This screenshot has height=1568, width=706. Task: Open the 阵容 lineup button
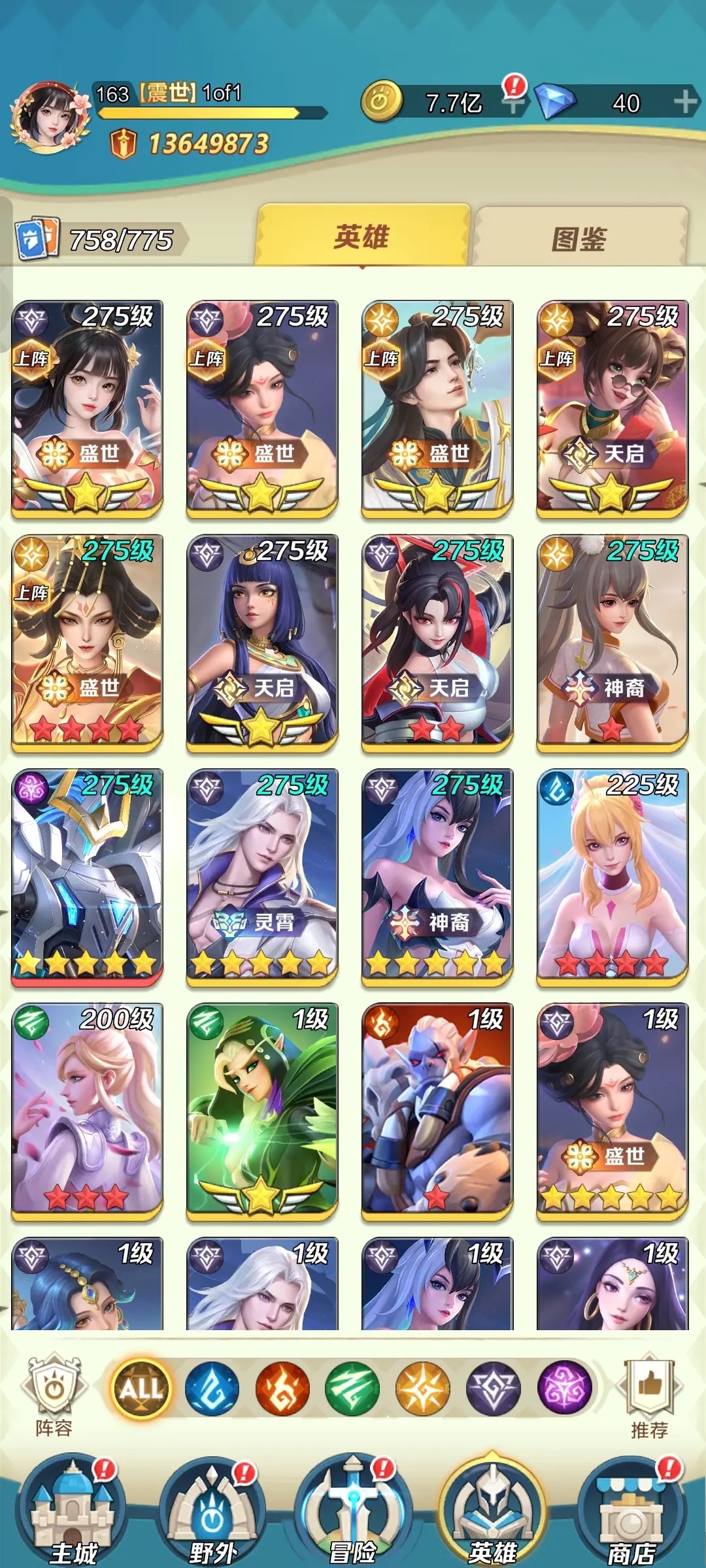point(54,1394)
